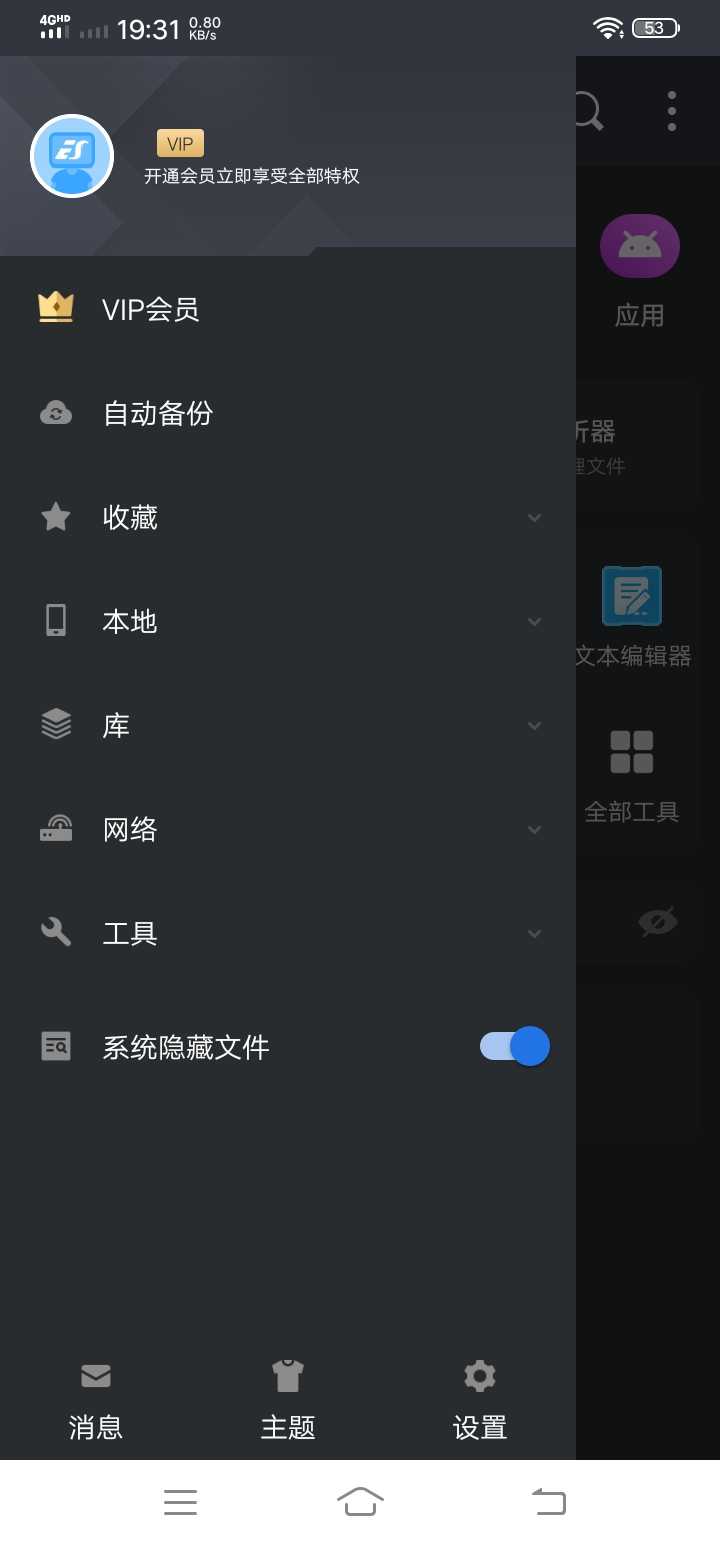
Task: Open 设置 settings
Action: (x=480, y=1400)
